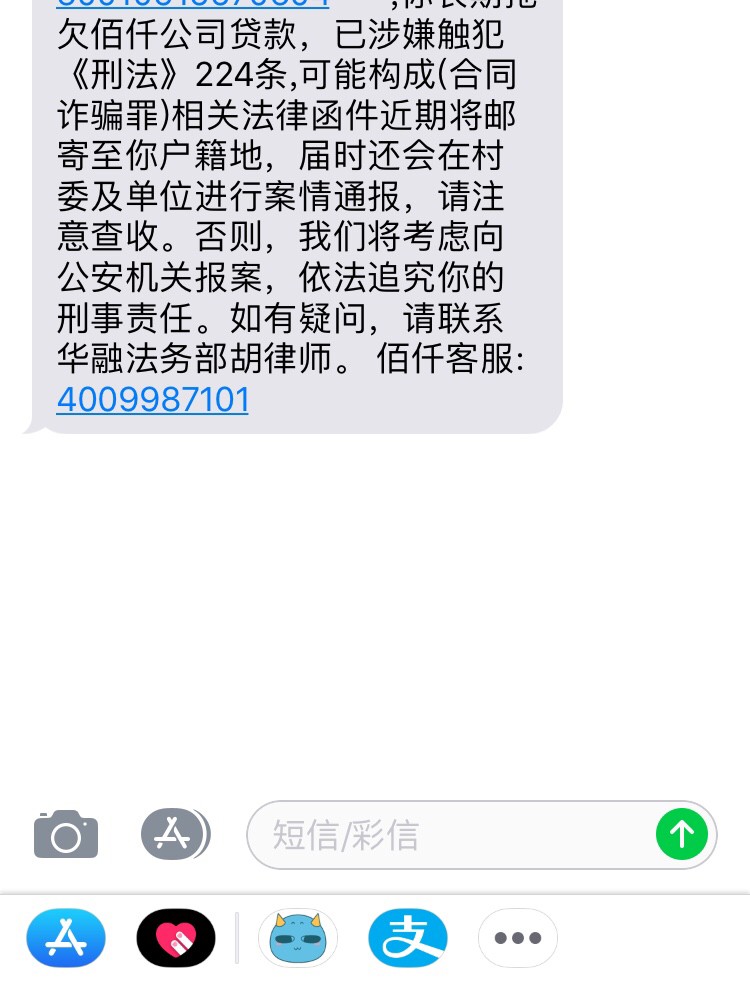Open the camera to attach a photo
Image resolution: width=750 pixels, height=982 pixels.
tap(66, 834)
